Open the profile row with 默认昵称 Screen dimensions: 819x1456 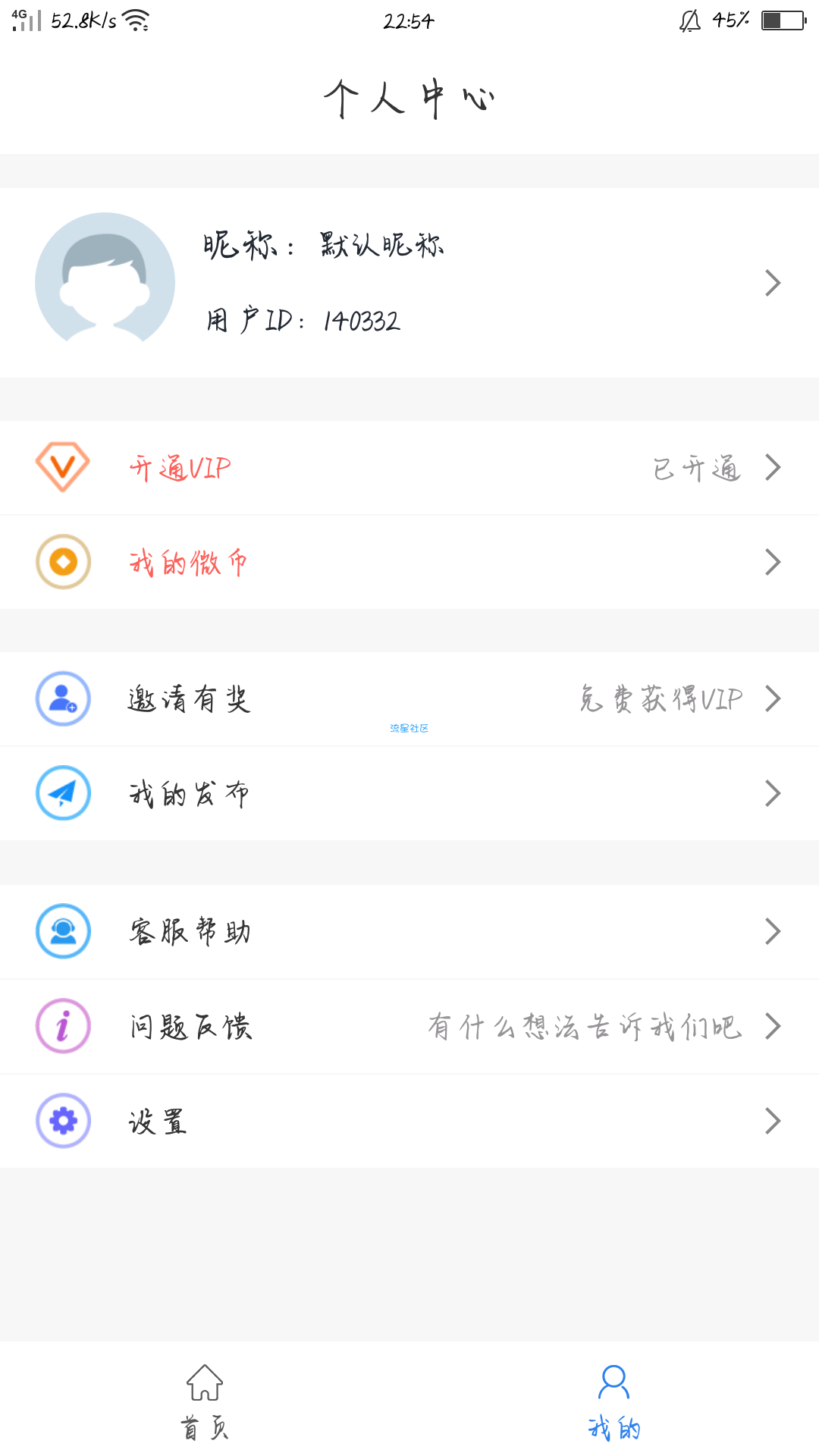coord(409,283)
